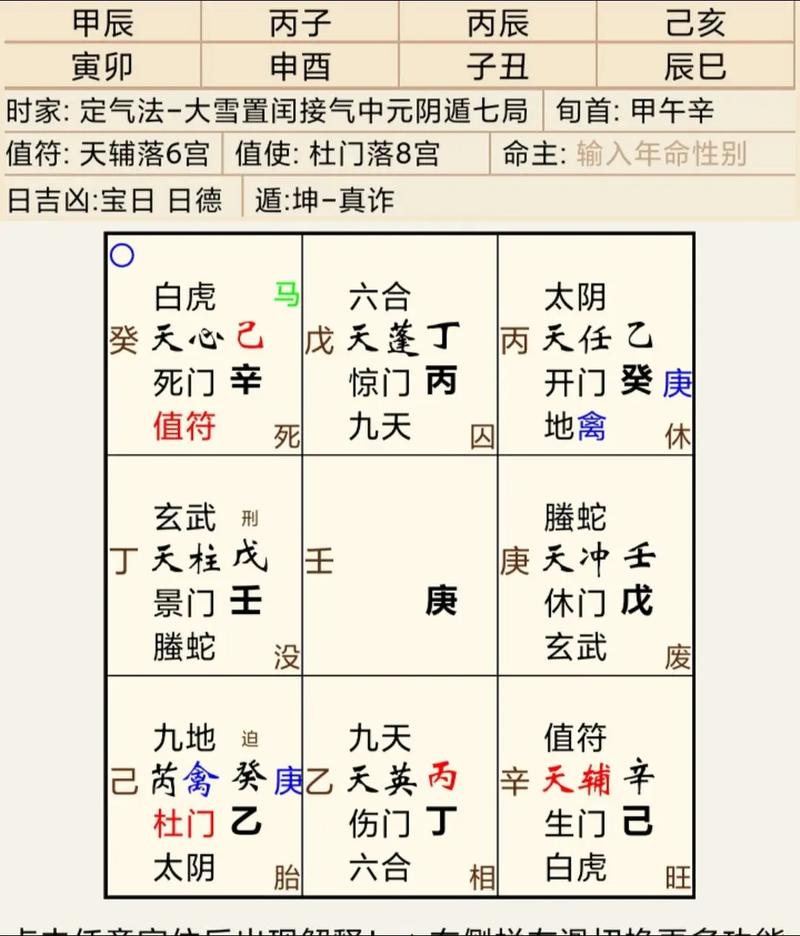Open the top-right palace with 天任 开门
This screenshot has width=800, height=936.
point(595,344)
